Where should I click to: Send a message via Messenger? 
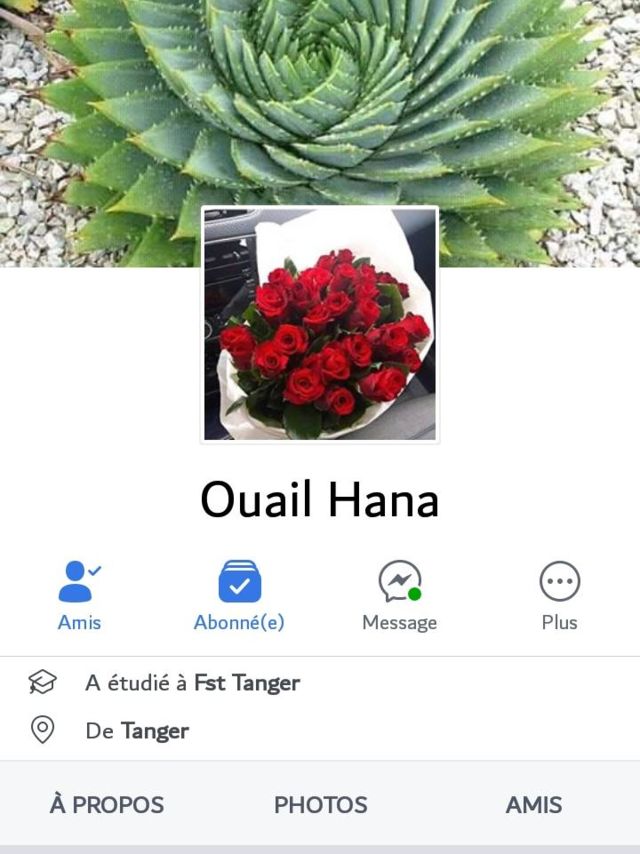[x=399, y=595]
